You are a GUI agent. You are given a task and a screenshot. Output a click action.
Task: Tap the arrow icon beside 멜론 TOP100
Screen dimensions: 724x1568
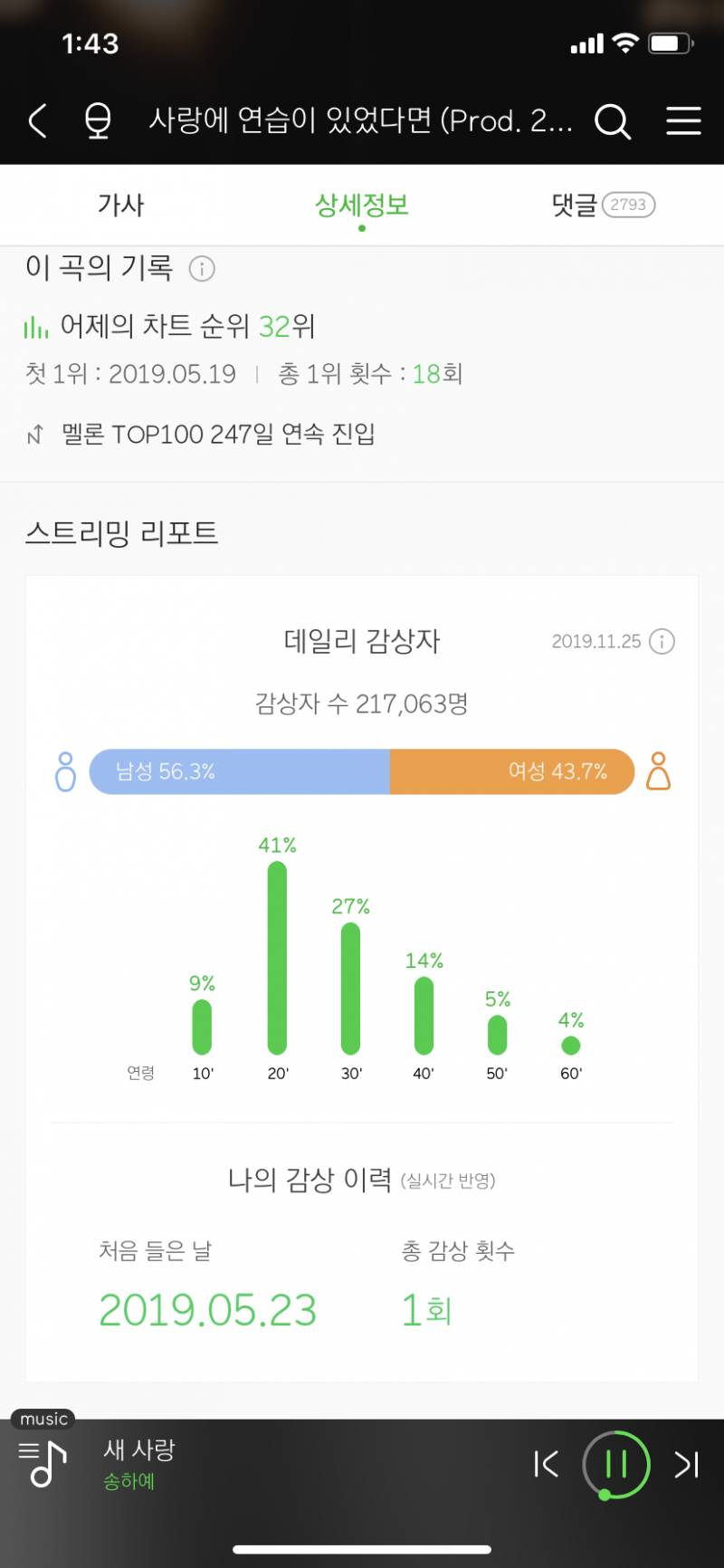(36, 435)
